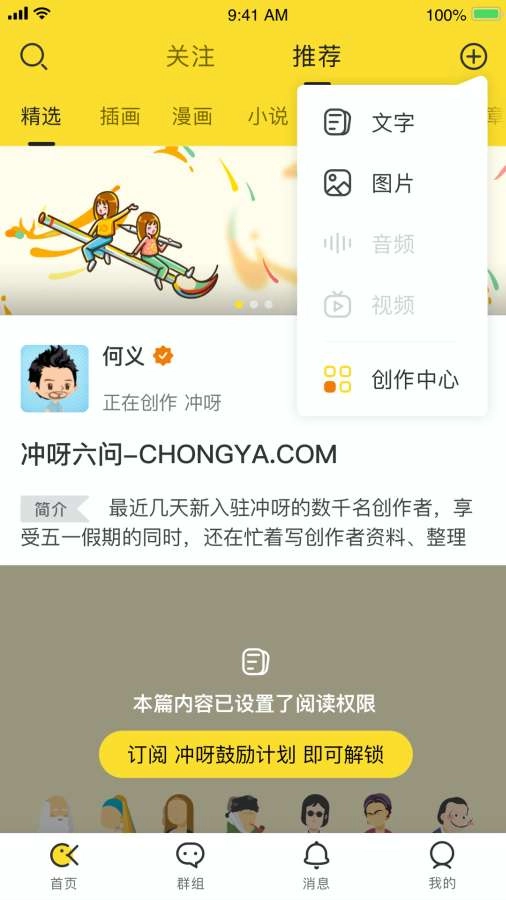The image size is (506, 900).
Task: Choose 图片 from the create menu
Action: pos(392,184)
